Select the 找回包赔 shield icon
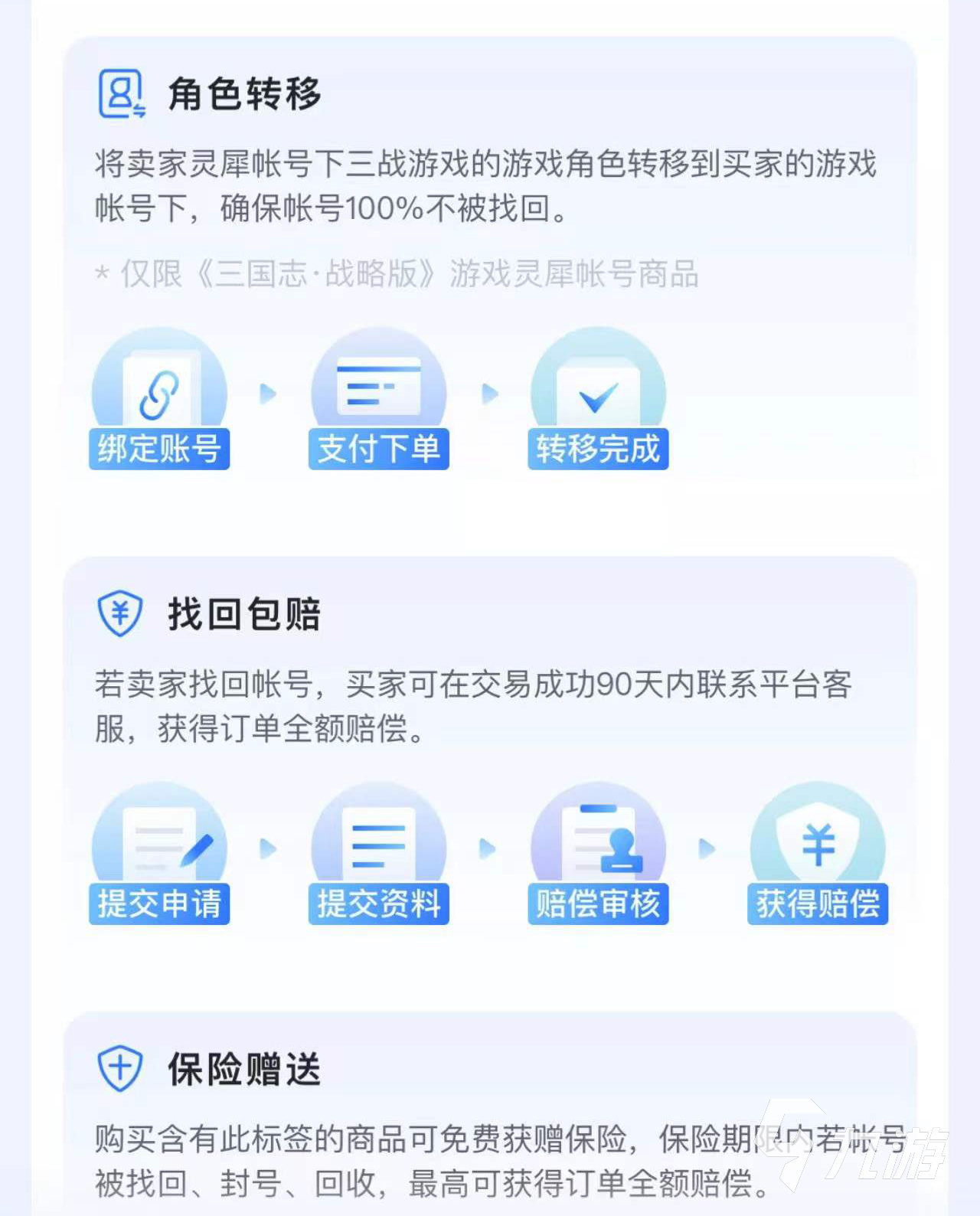Screen dimensions: 980x1216 (122, 613)
